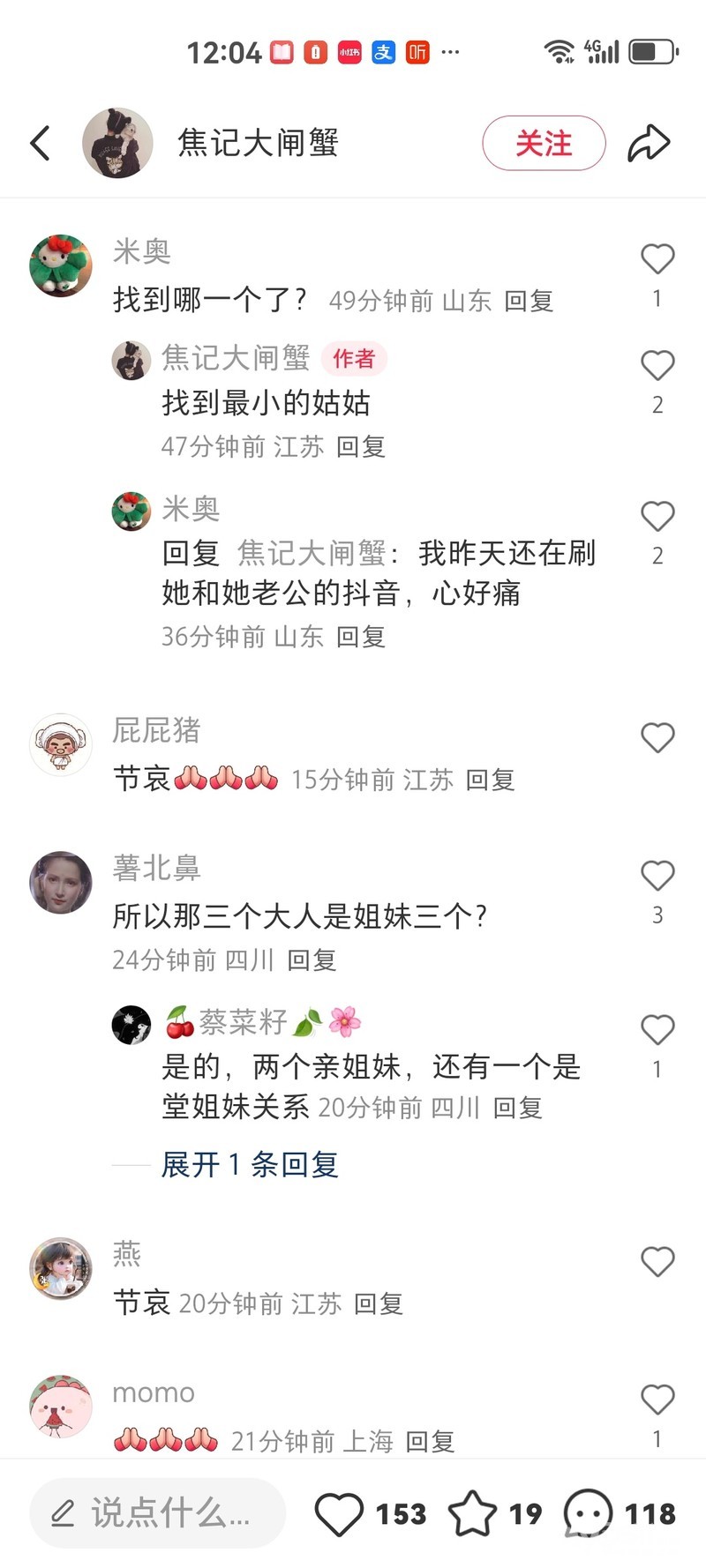Image resolution: width=706 pixels, height=1568 pixels.
Task: Share this post via the arrow icon
Action: (649, 143)
